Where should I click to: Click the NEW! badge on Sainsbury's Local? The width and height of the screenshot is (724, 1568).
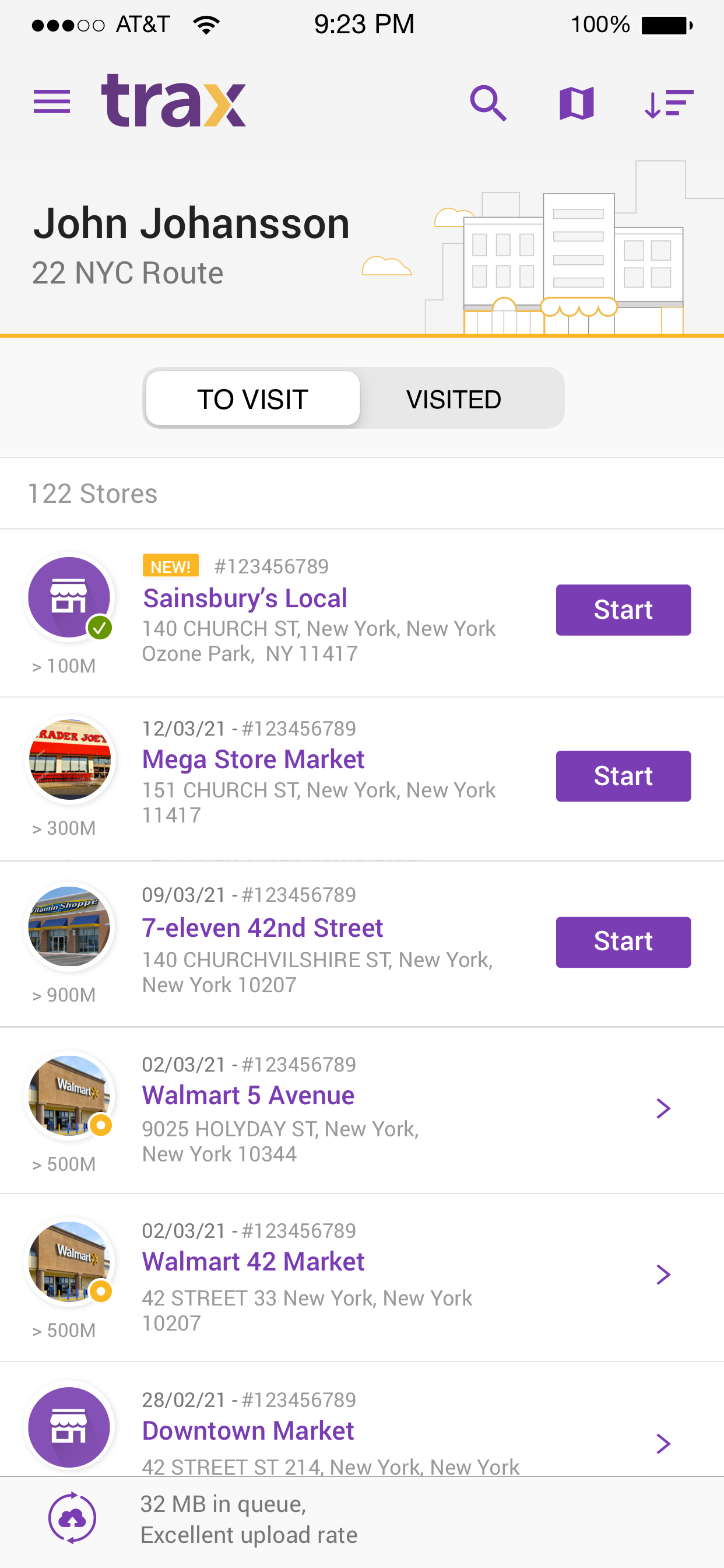[x=170, y=565]
